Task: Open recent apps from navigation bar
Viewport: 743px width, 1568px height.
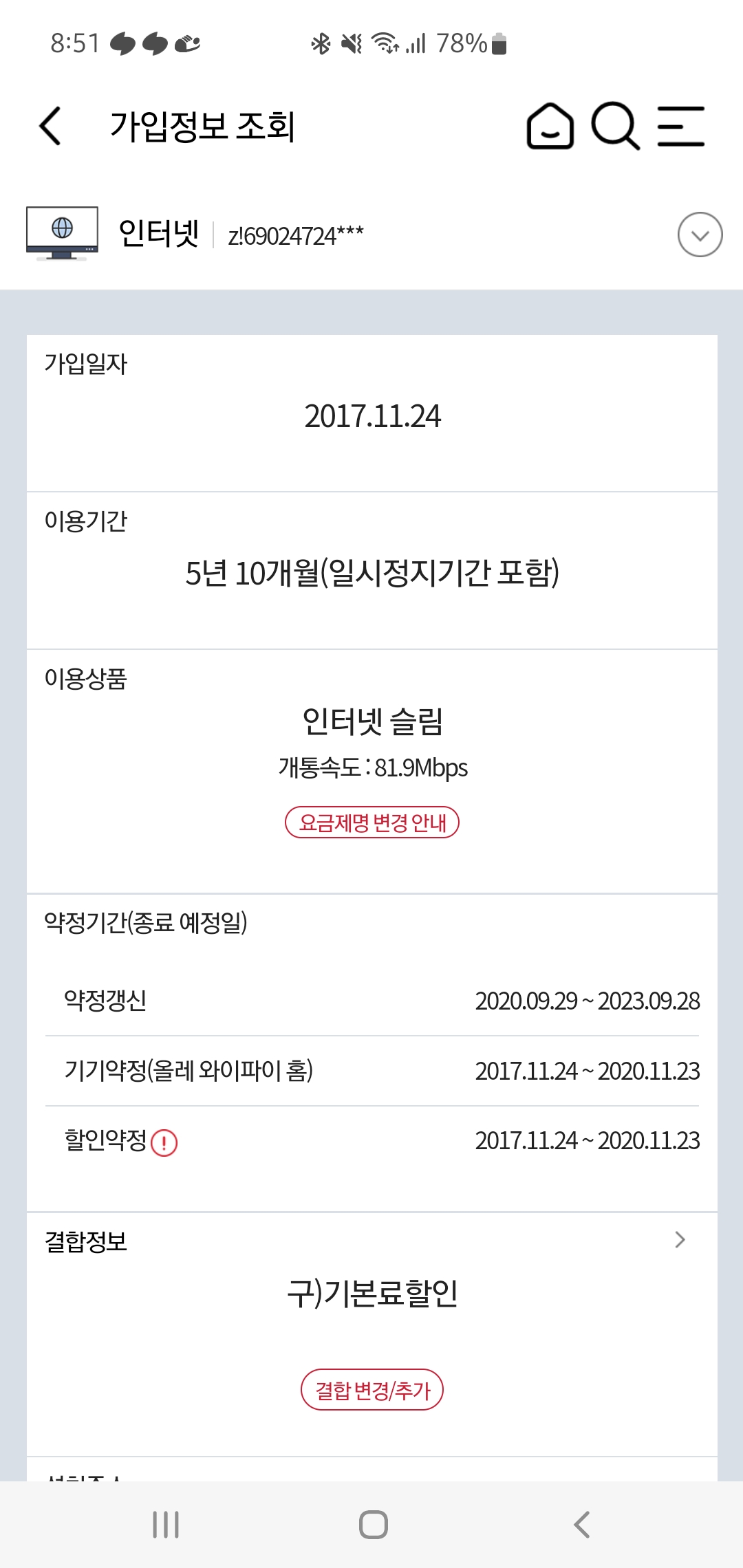Action: click(x=166, y=1525)
